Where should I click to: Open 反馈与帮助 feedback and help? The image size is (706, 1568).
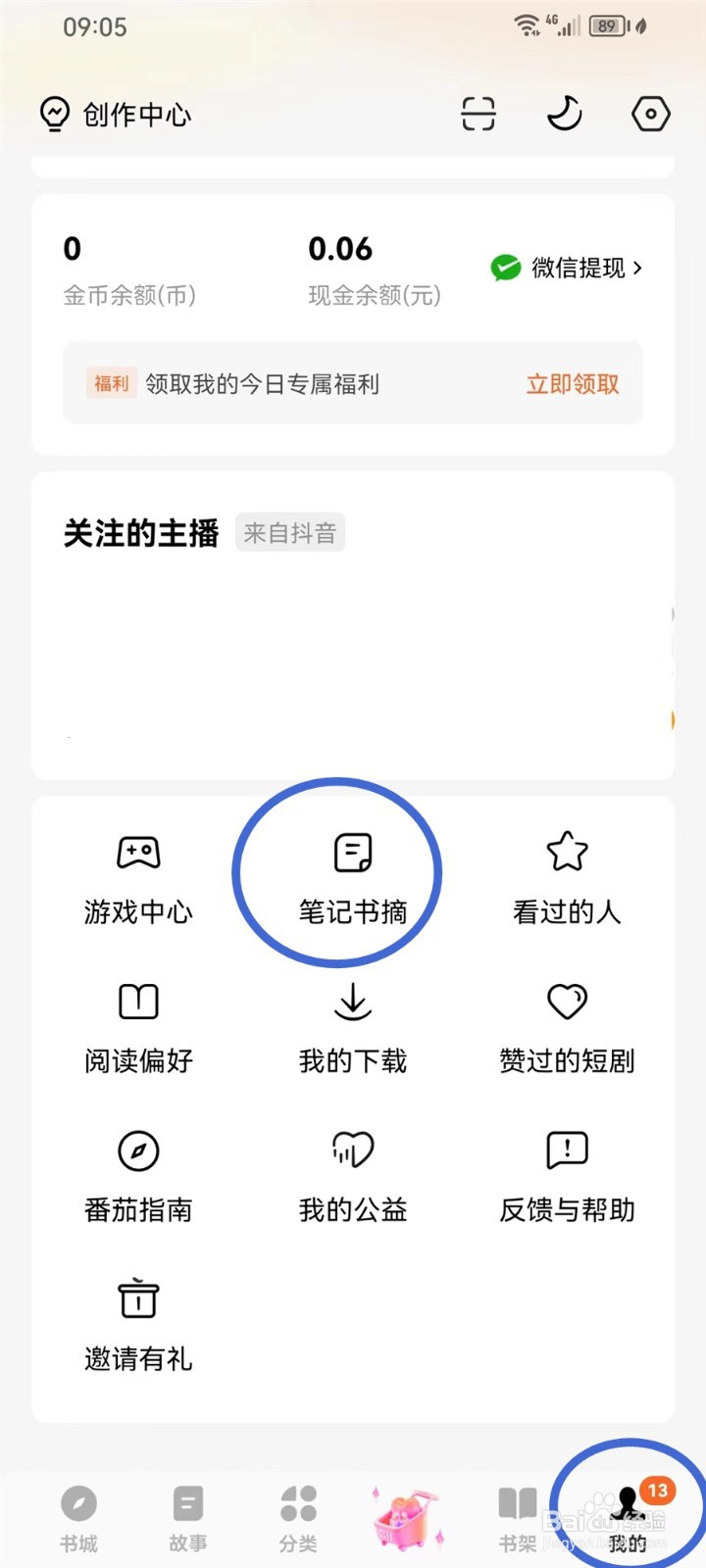pyautogui.click(x=567, y=1174)
